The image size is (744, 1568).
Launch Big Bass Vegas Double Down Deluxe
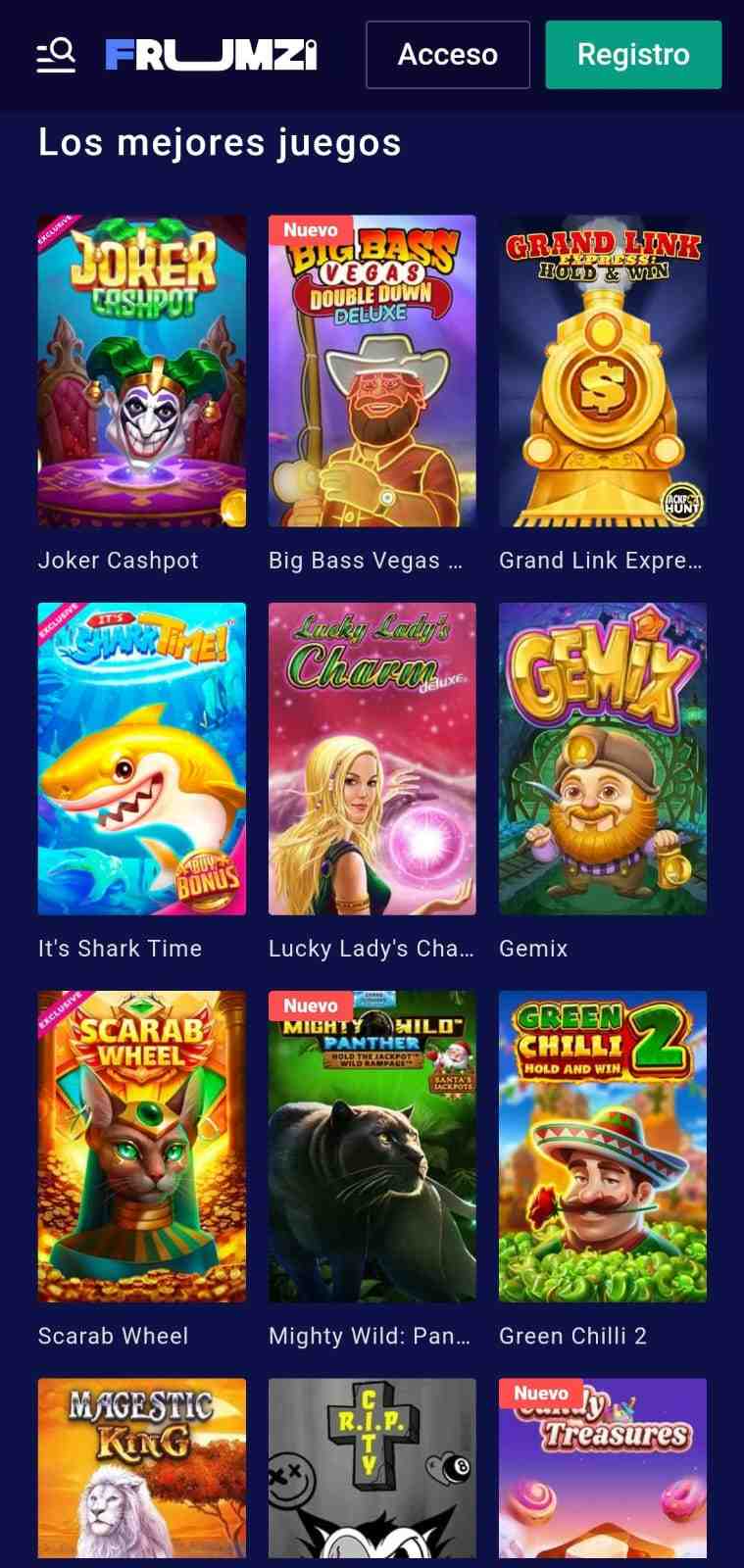pos(372,370)
